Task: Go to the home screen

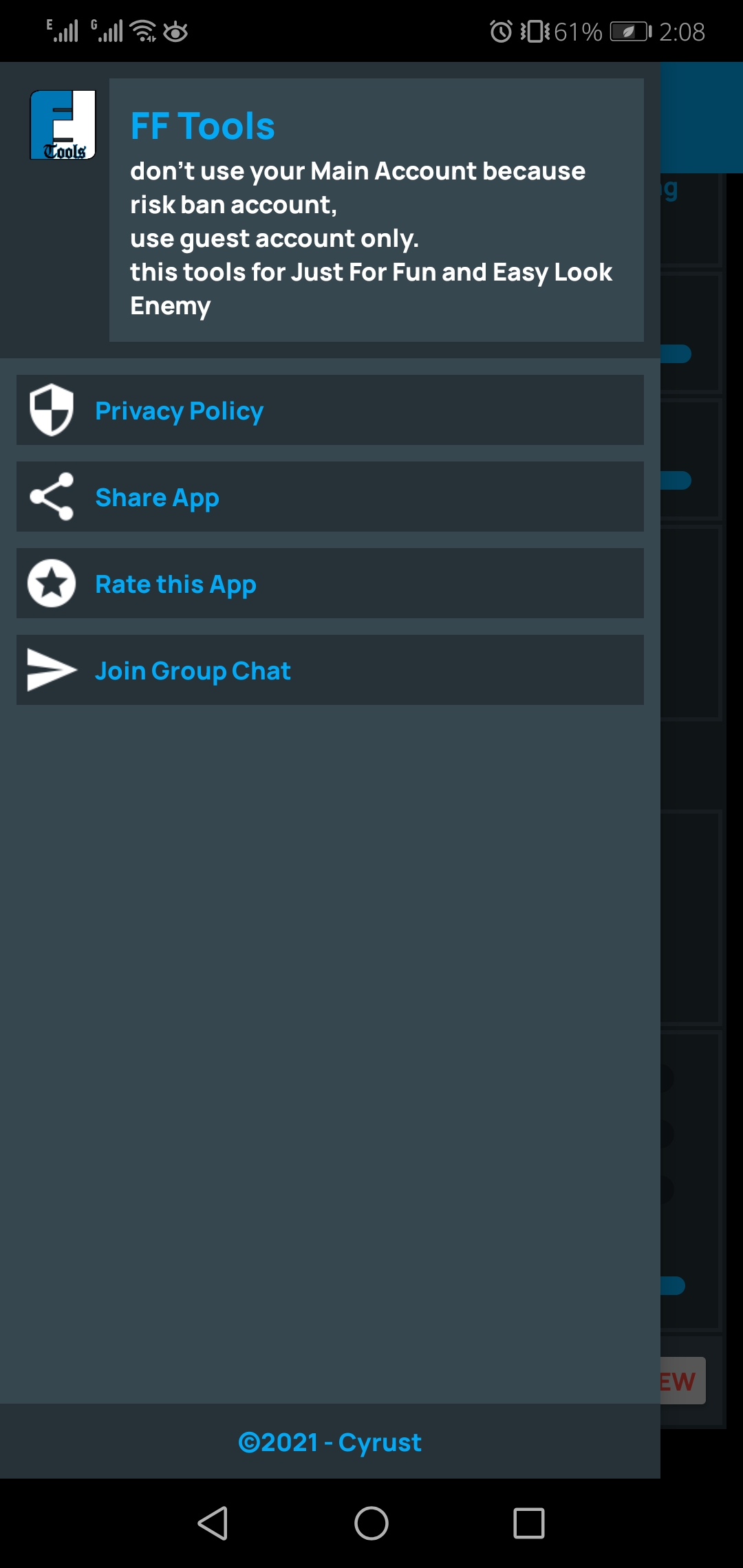Action: [x=371, y=1523]
